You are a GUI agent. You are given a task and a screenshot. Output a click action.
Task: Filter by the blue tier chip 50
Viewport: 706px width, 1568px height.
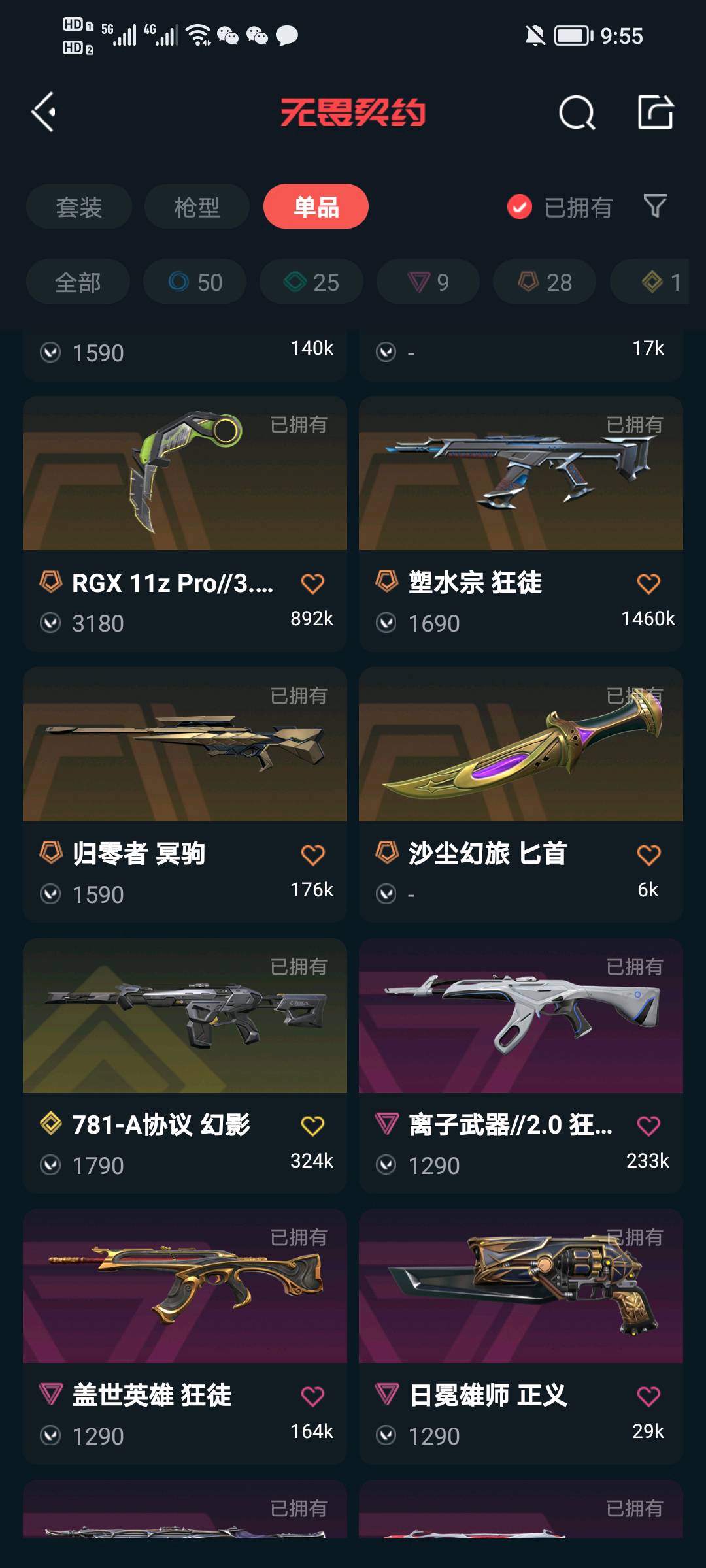tap(195, 282)
